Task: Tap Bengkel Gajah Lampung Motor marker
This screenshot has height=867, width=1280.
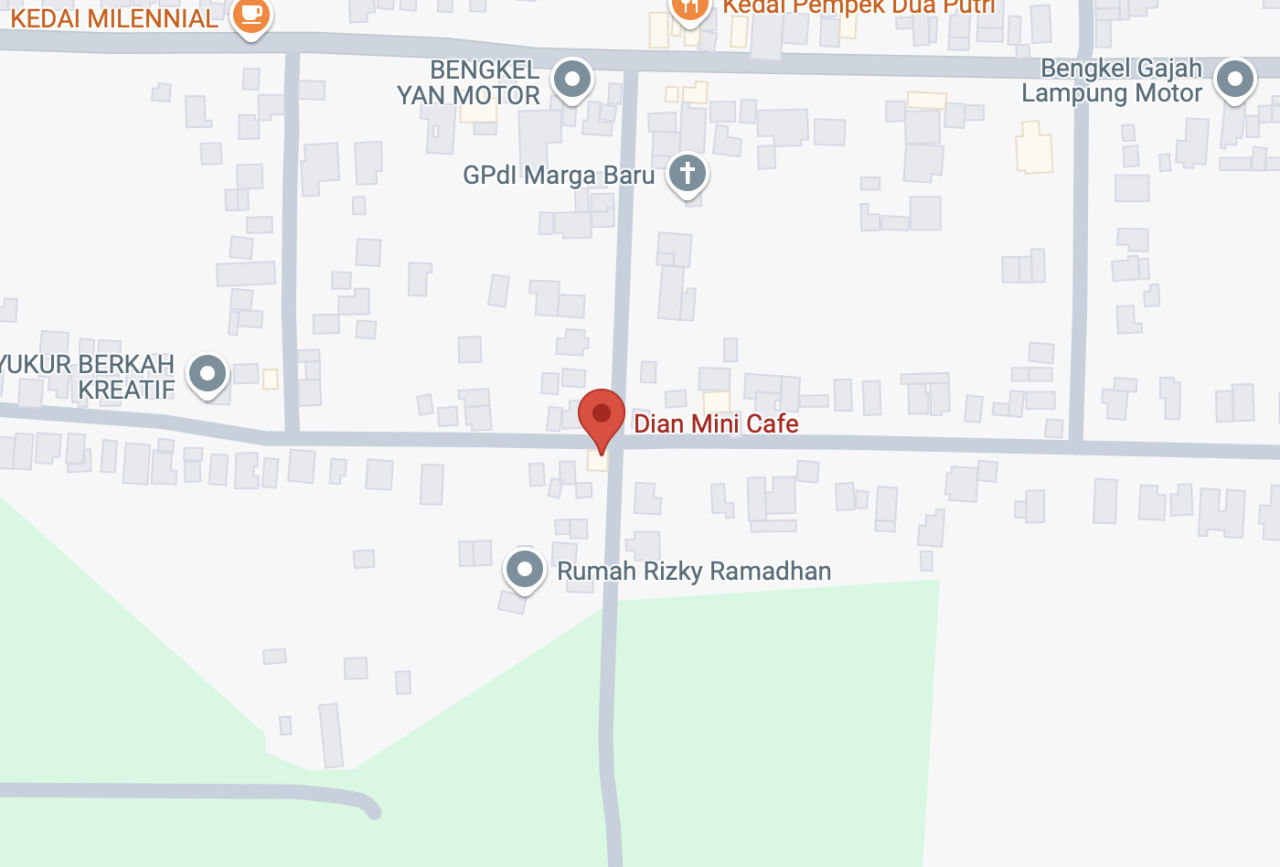Action: 1235,79
